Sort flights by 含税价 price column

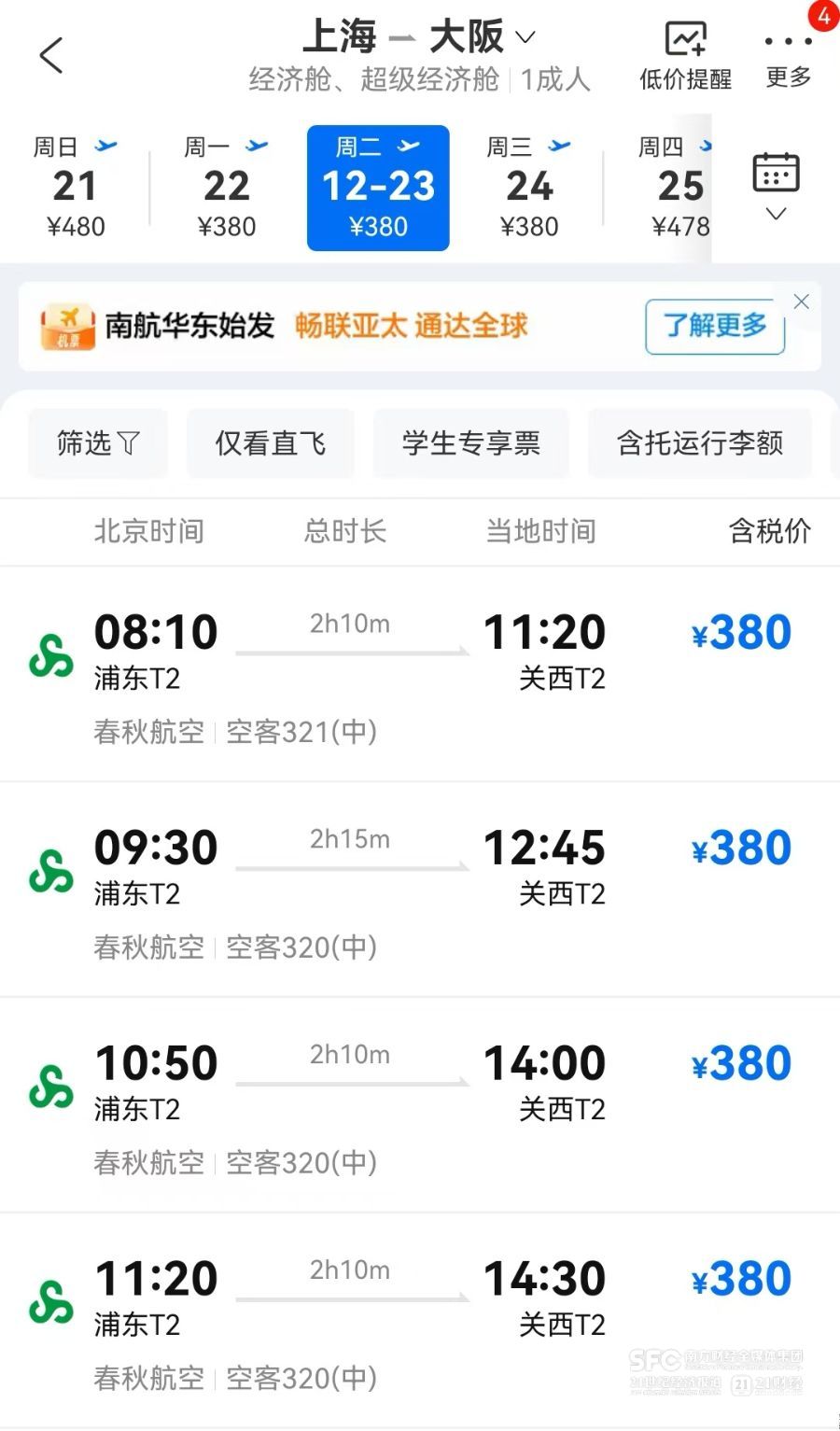pyautogui.click(x=768, y=532)
